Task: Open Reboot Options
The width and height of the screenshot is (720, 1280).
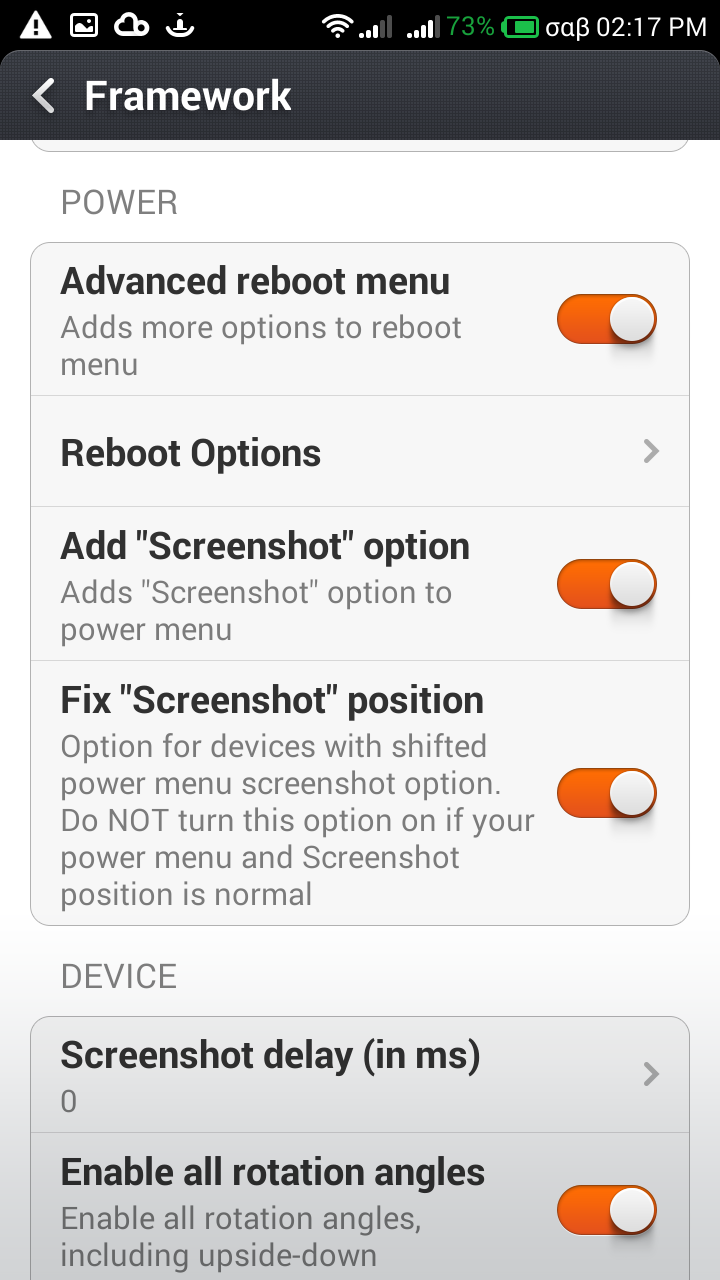Action: [x=360, y=452]
